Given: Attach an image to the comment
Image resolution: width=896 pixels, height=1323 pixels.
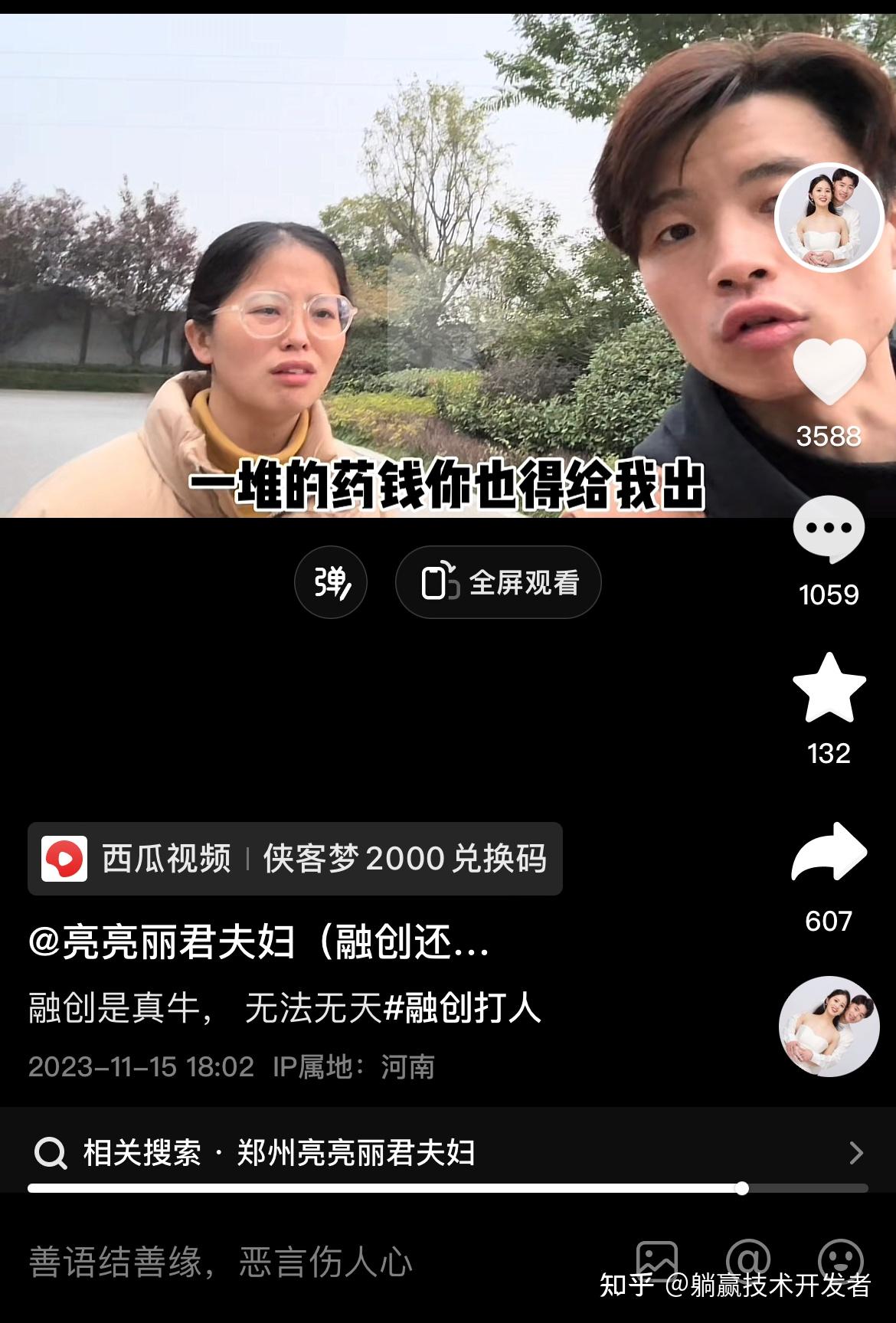Looking at the screenshot, I should pyautogui.click(x=657, y=1260).
